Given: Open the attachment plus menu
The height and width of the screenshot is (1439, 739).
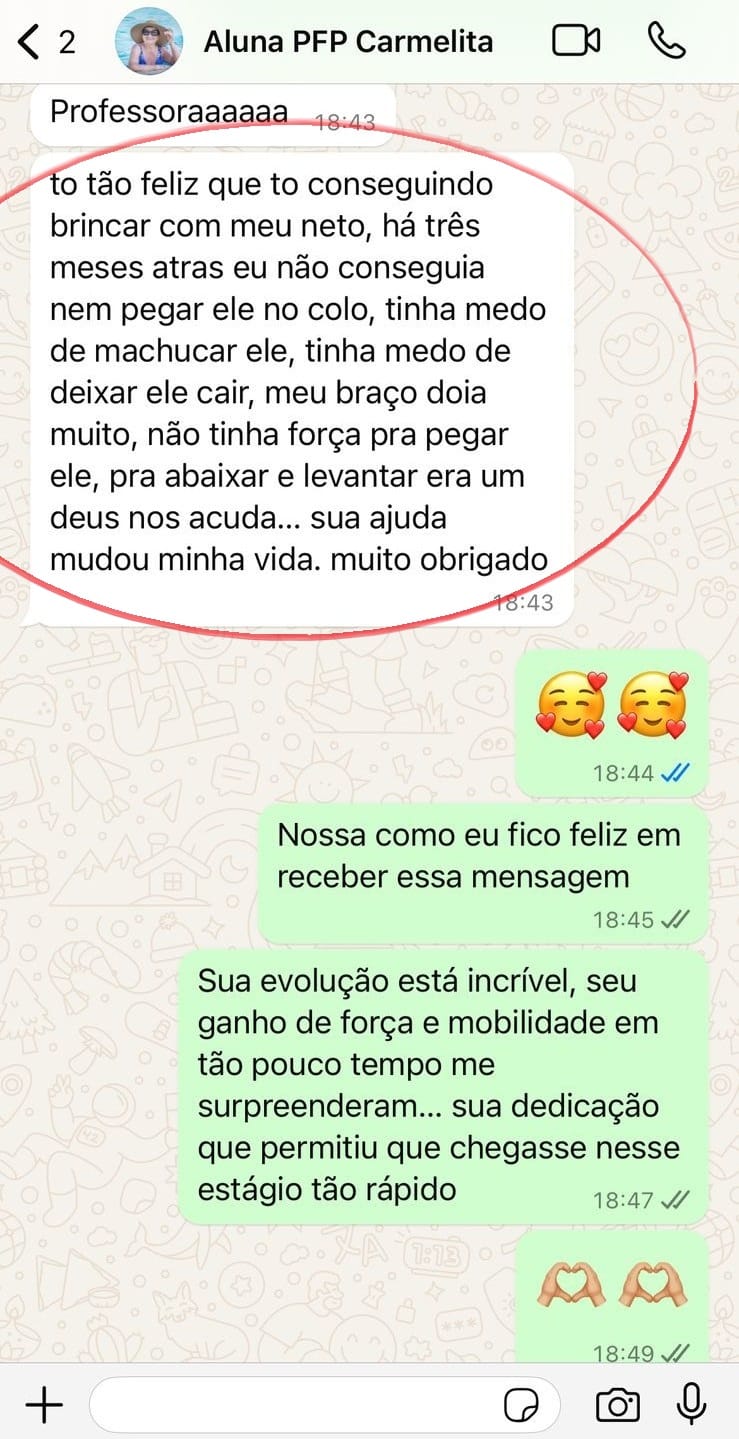Looking at the screenshot, I should pyautogui.click(x=43, y=1405).
